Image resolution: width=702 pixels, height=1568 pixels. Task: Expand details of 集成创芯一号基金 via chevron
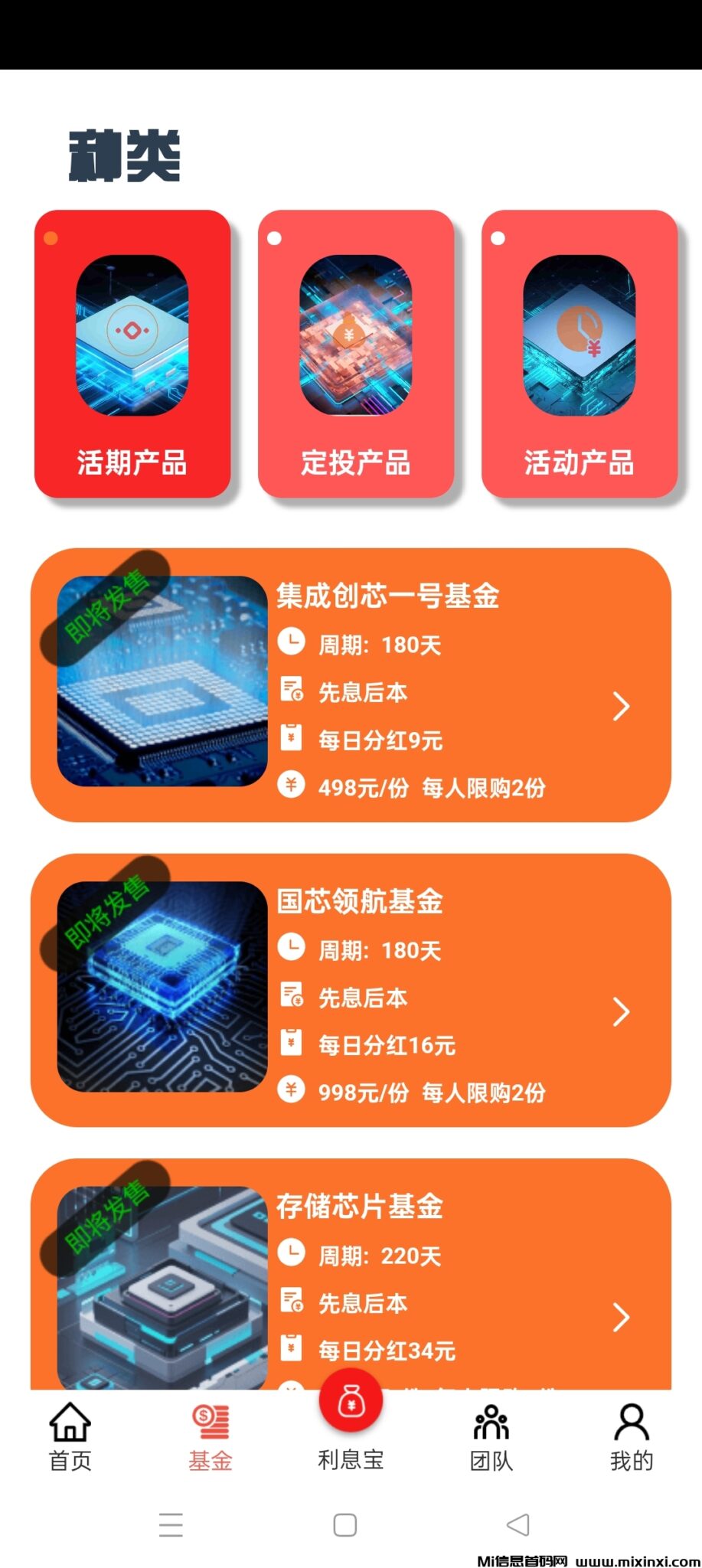[621, 707]
